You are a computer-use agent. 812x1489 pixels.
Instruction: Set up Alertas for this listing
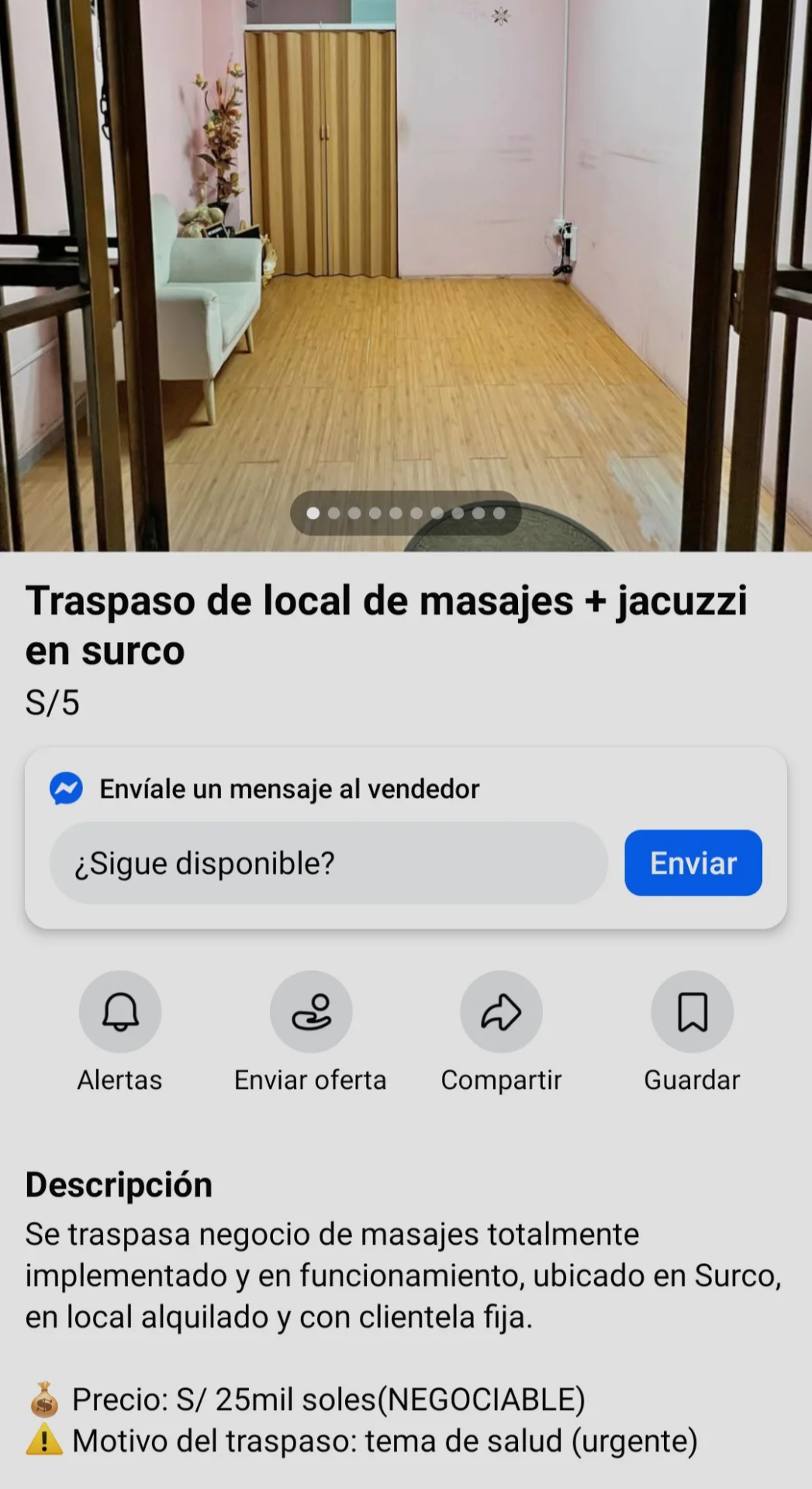coord(120,1011)
